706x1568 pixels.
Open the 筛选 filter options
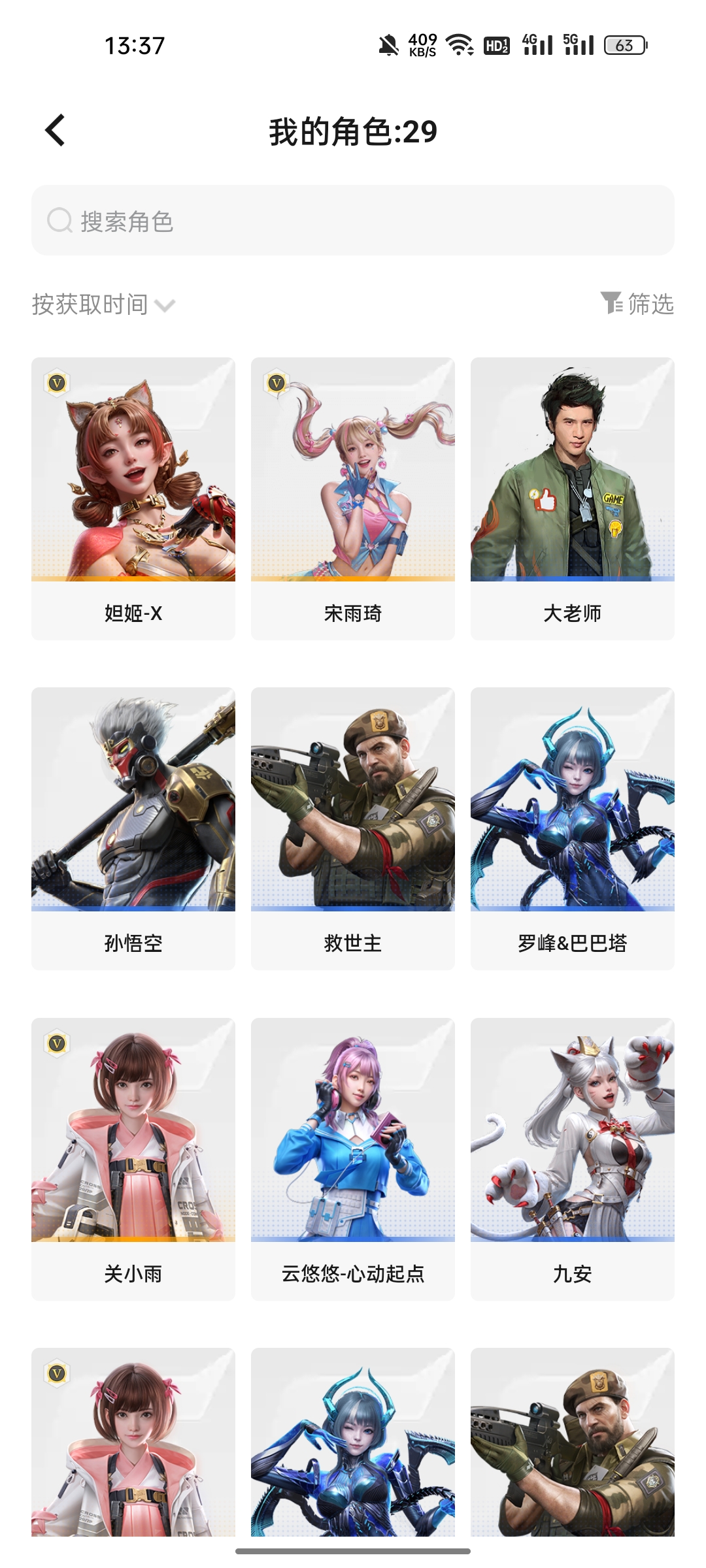(637, 304)
